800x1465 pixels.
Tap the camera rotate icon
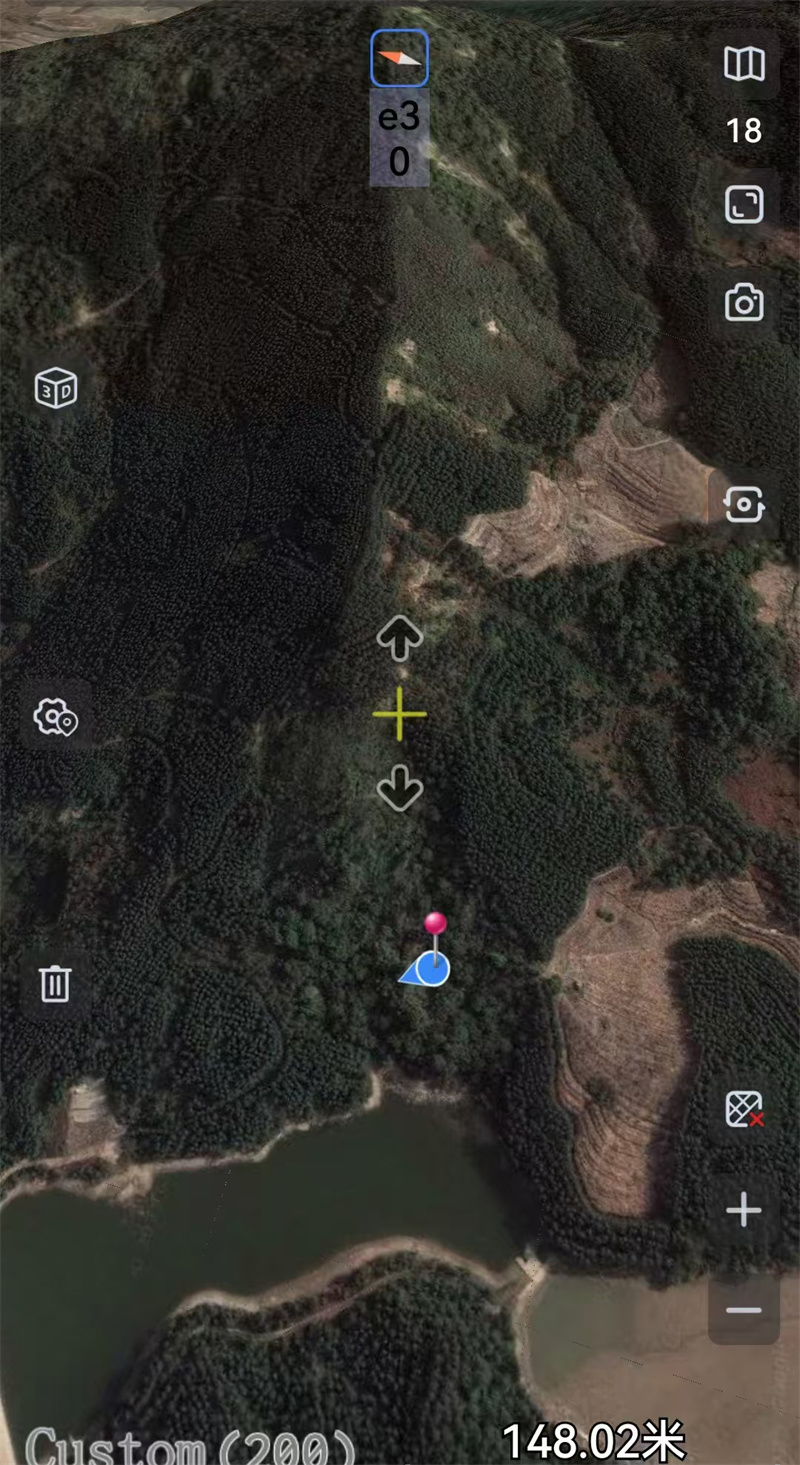(744, 504)
